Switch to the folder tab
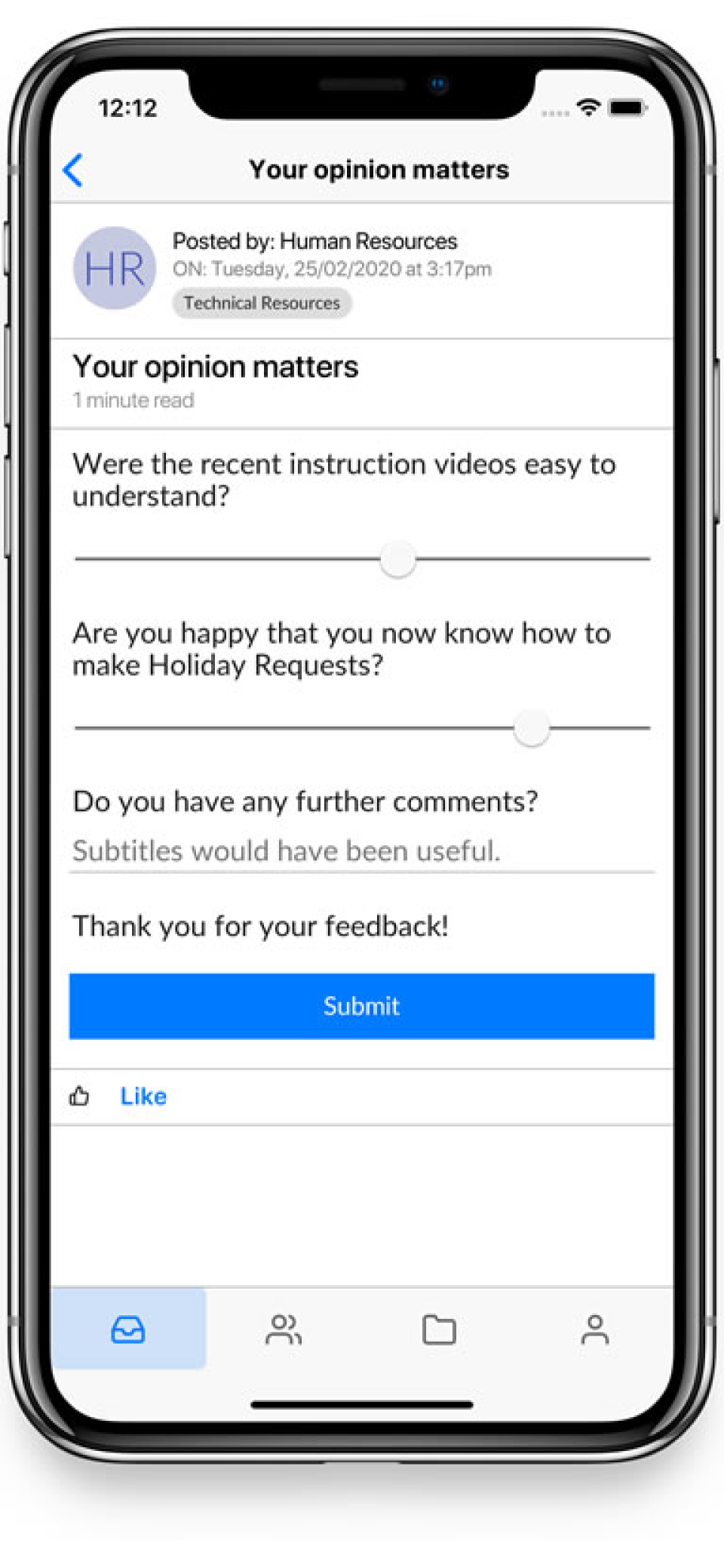This screenshot has height=1568, width=724. tap(439, 1330)
